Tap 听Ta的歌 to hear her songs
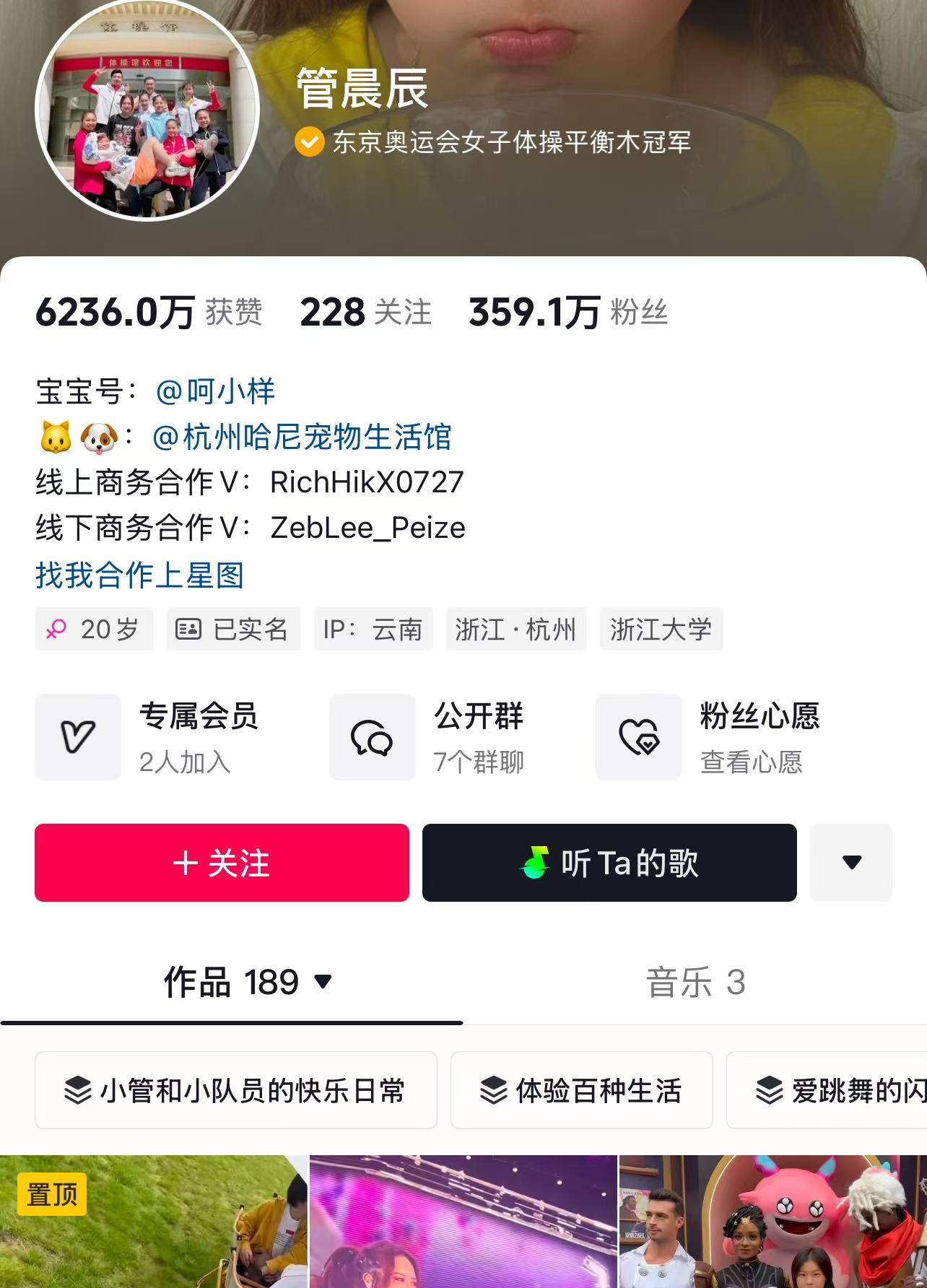 click(x=609, y=863)
